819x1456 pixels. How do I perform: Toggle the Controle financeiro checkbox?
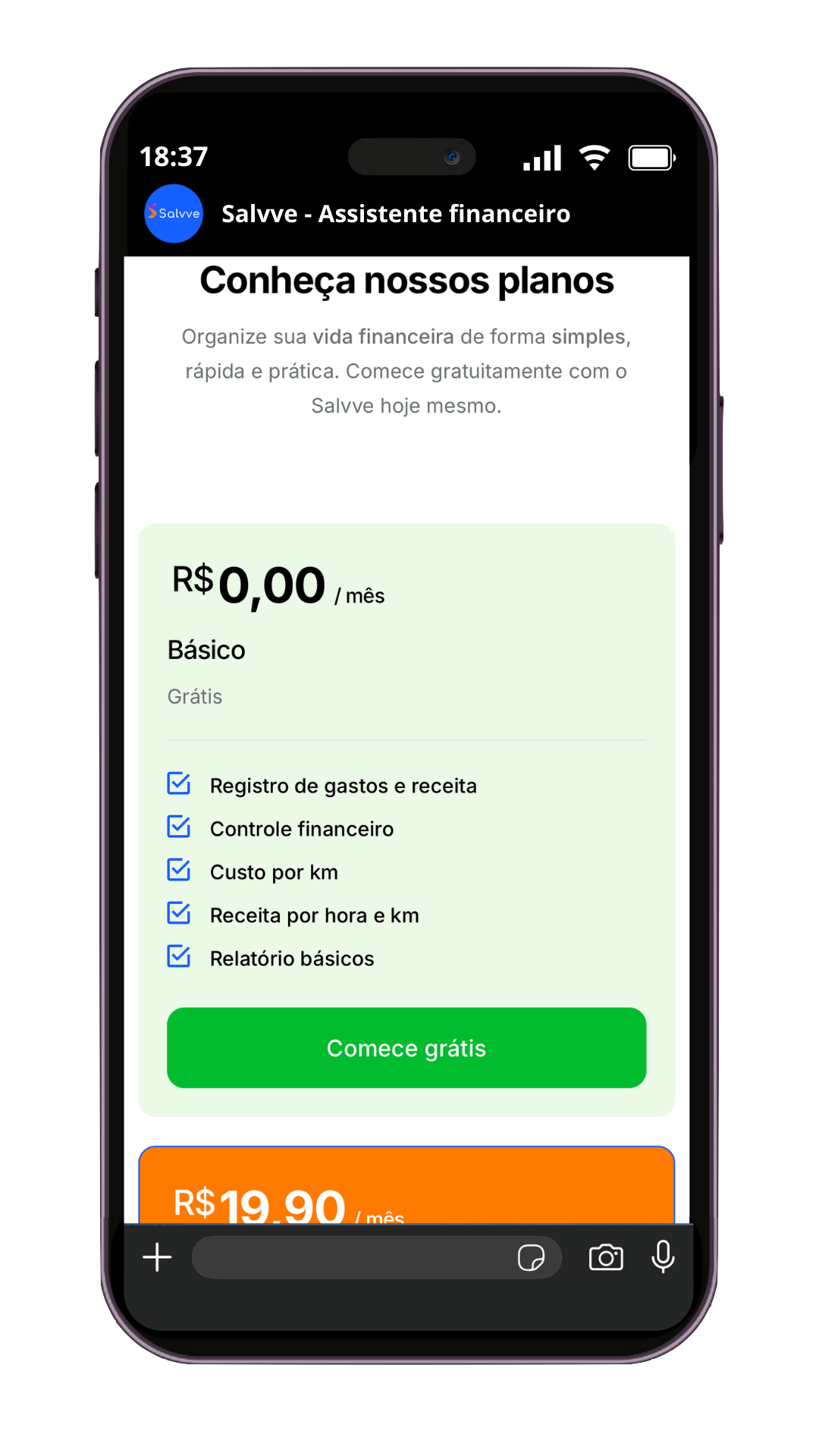pyautogui.click(x=177, y=827)
